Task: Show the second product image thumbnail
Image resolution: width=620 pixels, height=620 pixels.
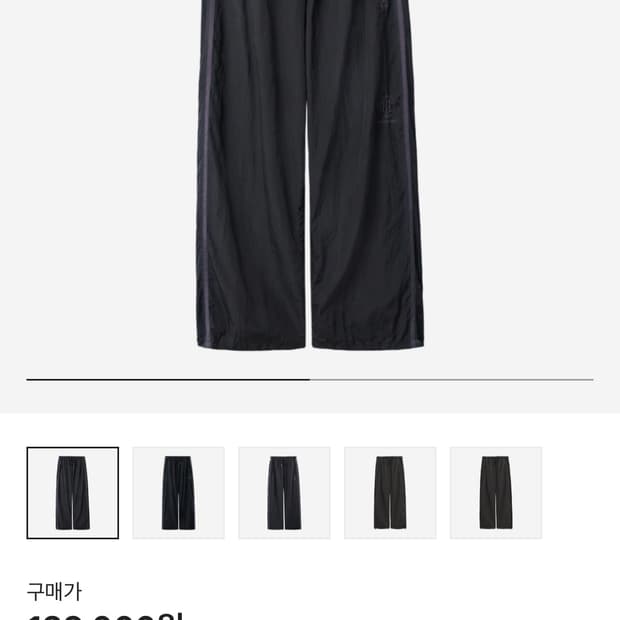Action: (178, 493)
